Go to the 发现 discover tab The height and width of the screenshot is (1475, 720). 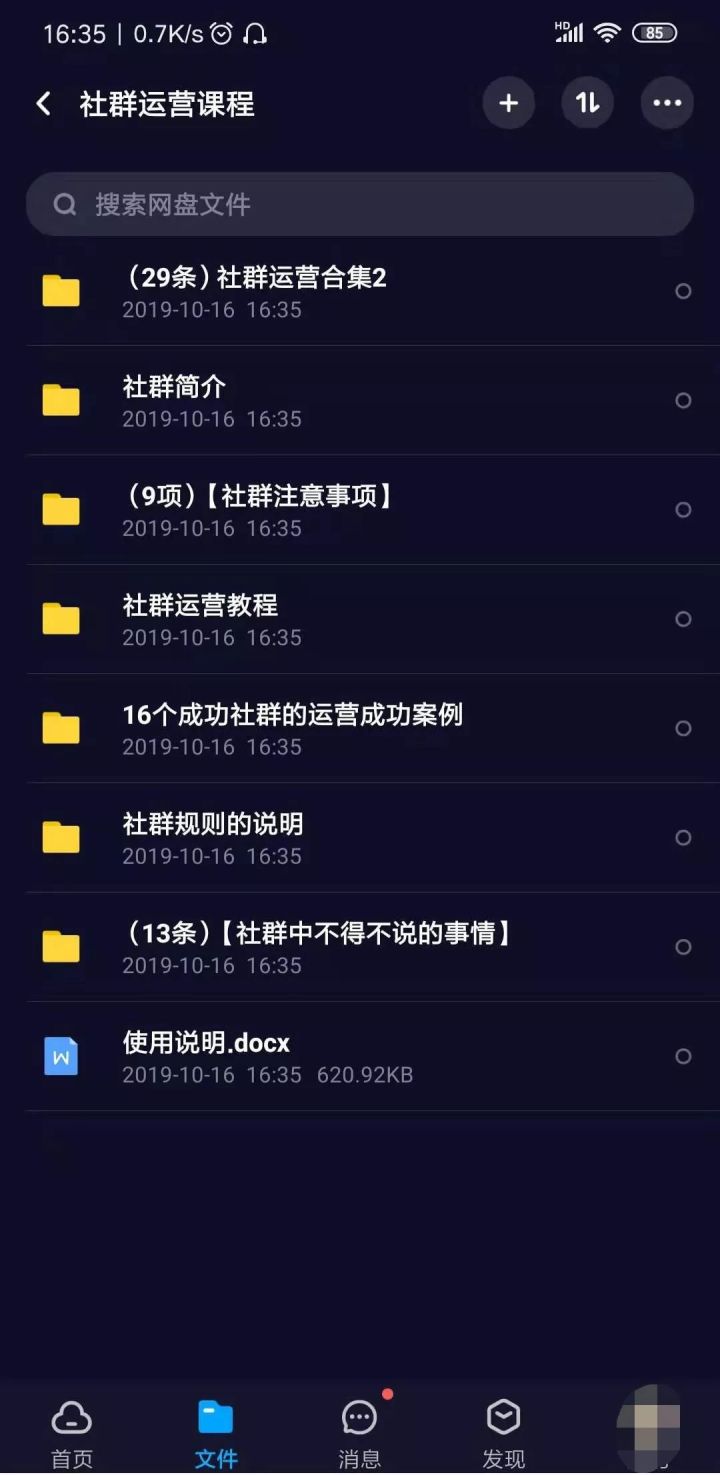(503, 1430)
